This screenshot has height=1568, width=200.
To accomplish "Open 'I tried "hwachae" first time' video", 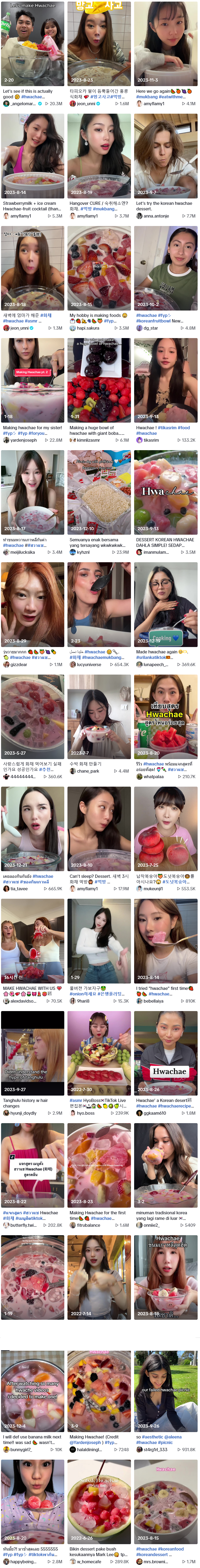I will pos(165,940).
